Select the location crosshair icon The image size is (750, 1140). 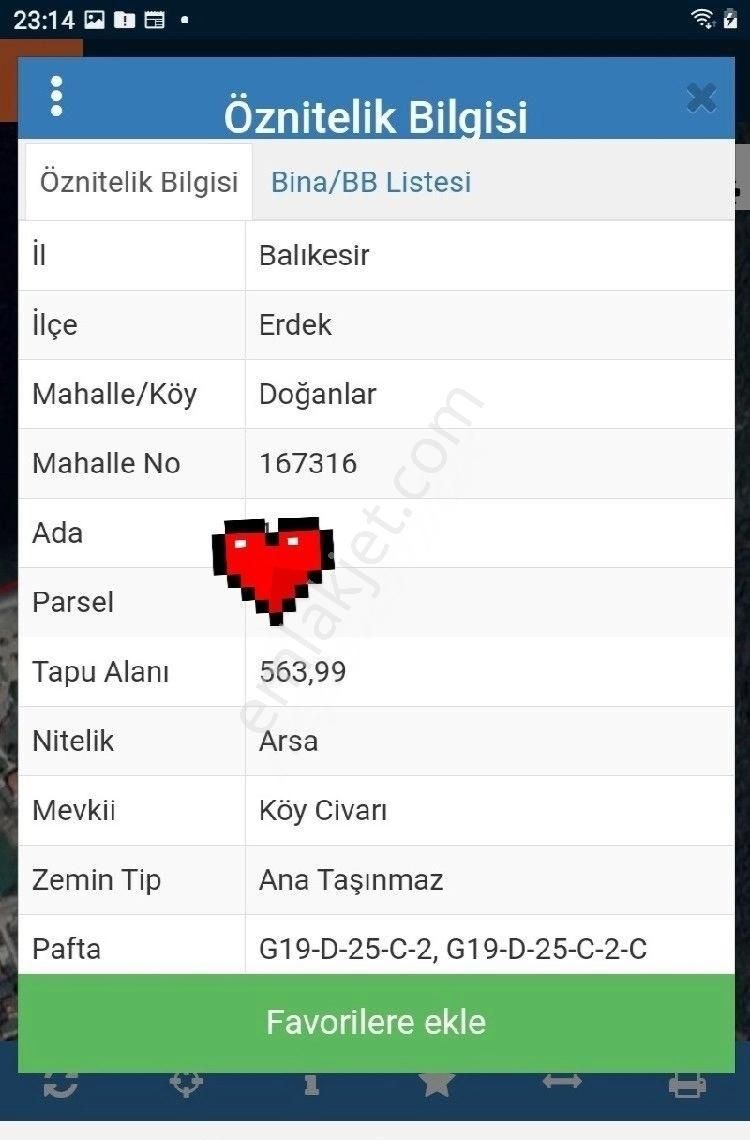(x=185, y=1085)
